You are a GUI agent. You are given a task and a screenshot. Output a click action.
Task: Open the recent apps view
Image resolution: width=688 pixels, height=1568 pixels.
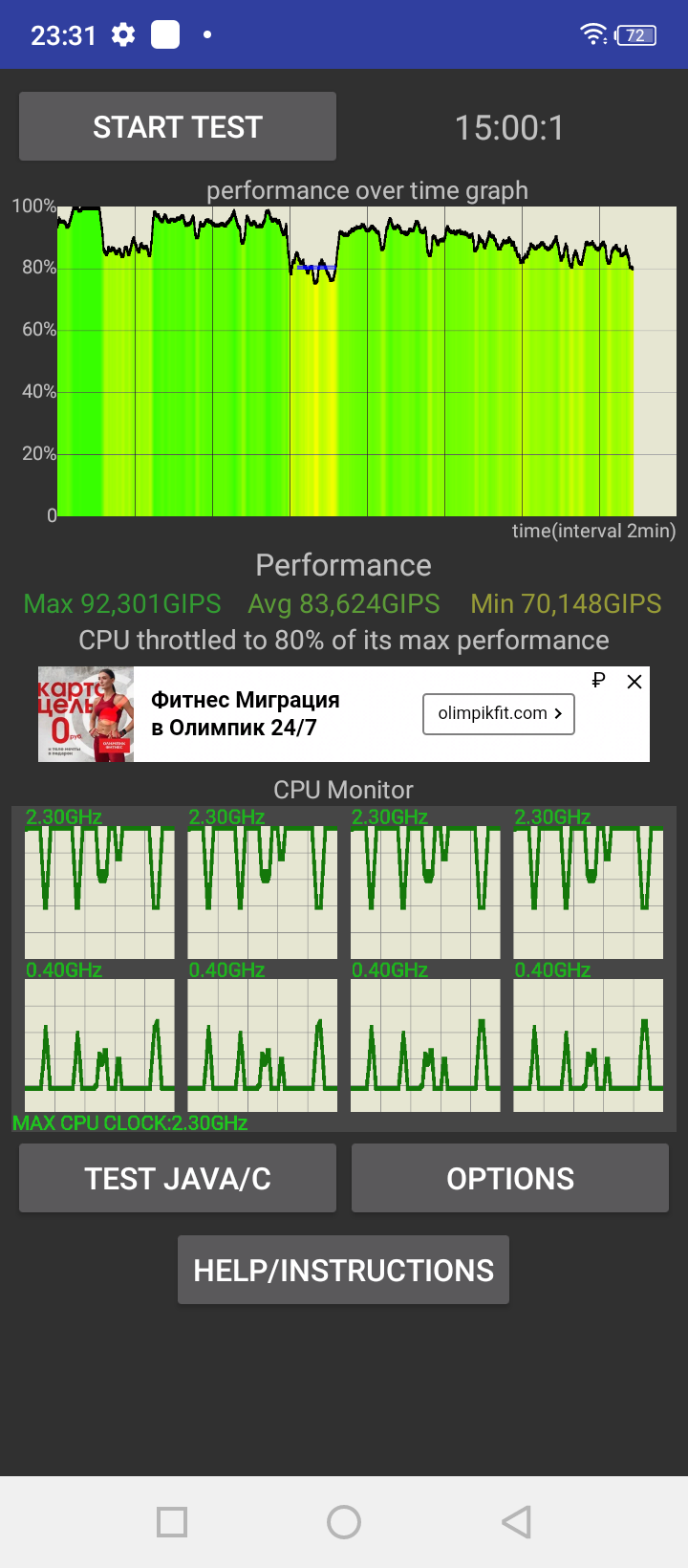172,1521
